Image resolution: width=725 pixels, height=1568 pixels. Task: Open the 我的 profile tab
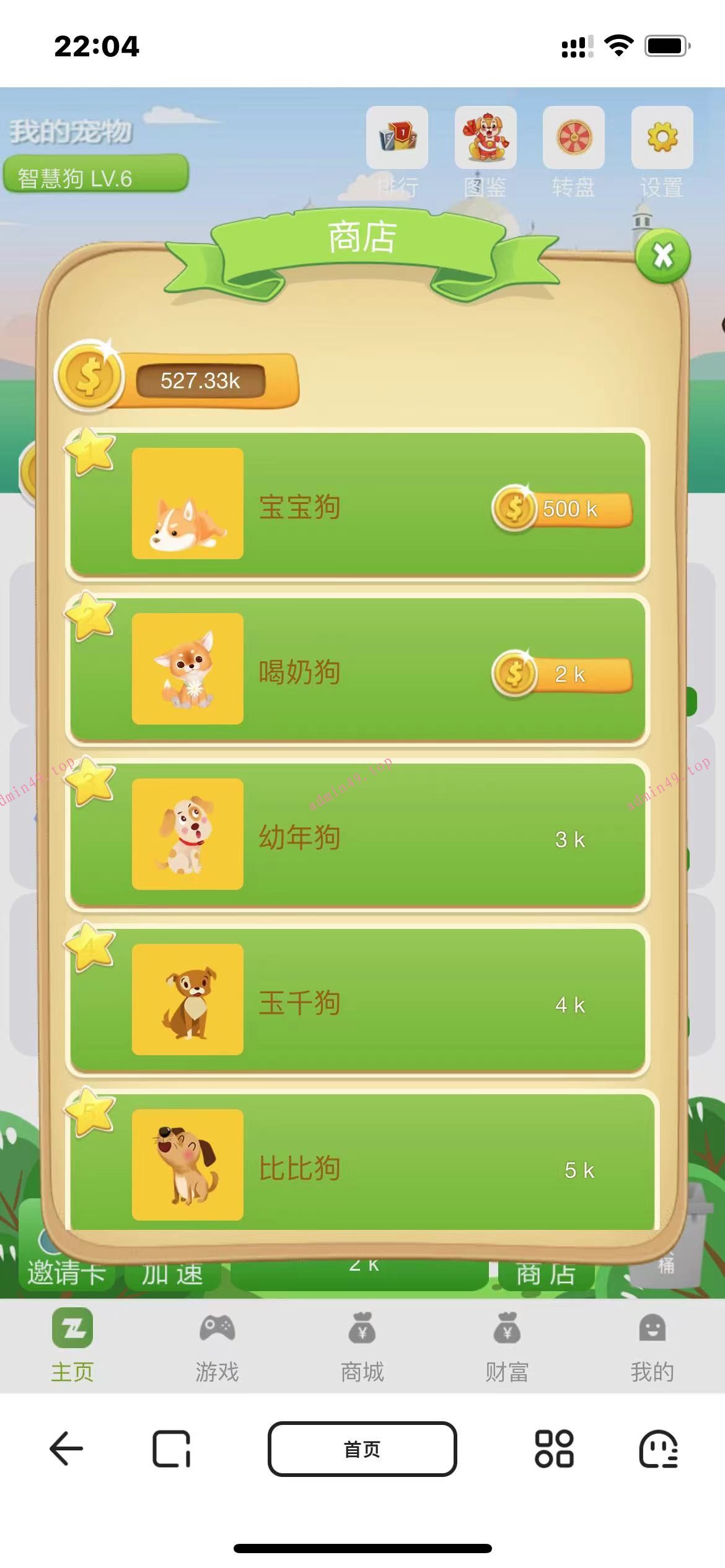(x=652, y=1343)
